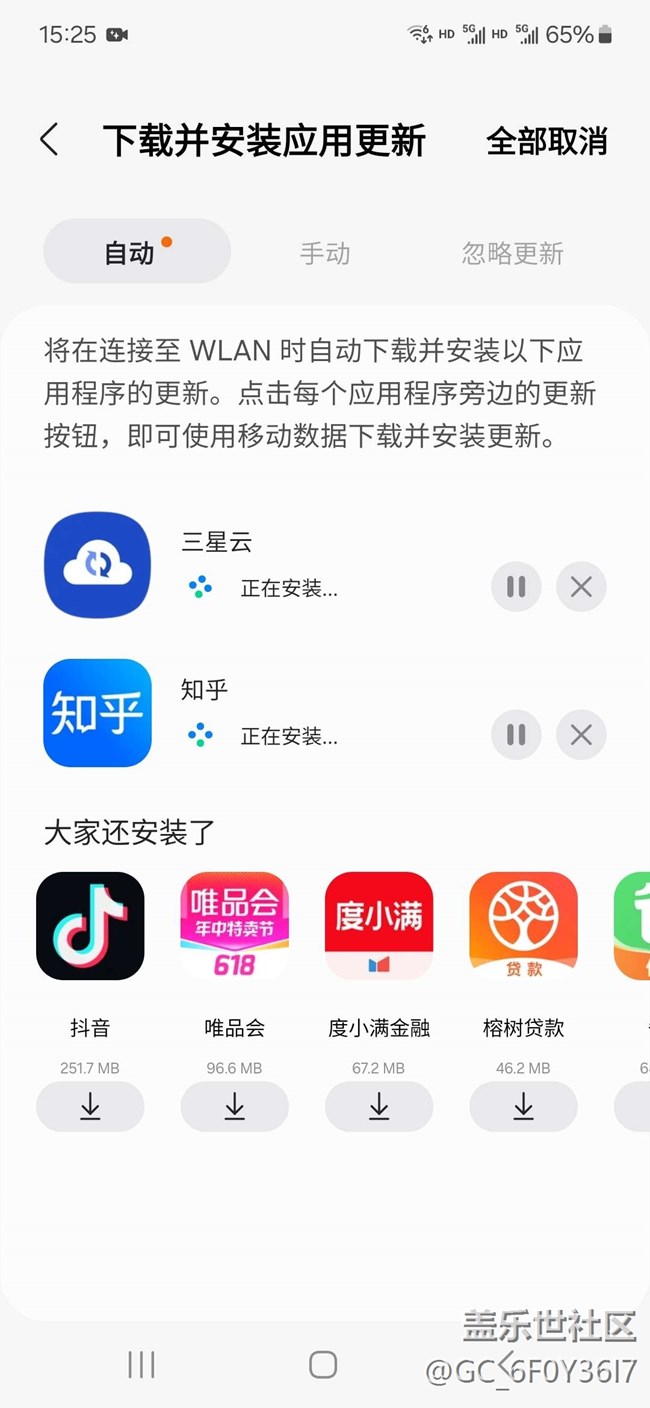The width and height of the screenshot is (650, 1408).
Task: Go to the system home screen
Action: click(x=323, y=1364)
